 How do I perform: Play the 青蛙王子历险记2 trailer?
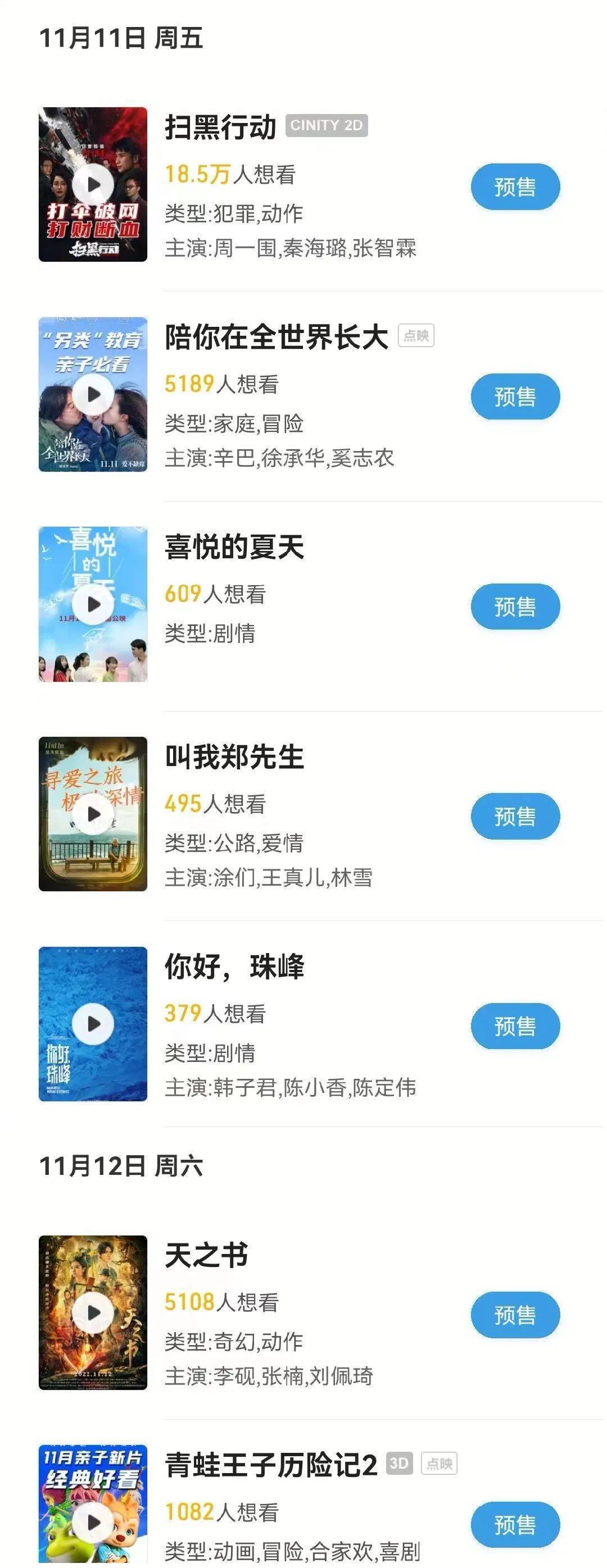(x=93, y=1522)
